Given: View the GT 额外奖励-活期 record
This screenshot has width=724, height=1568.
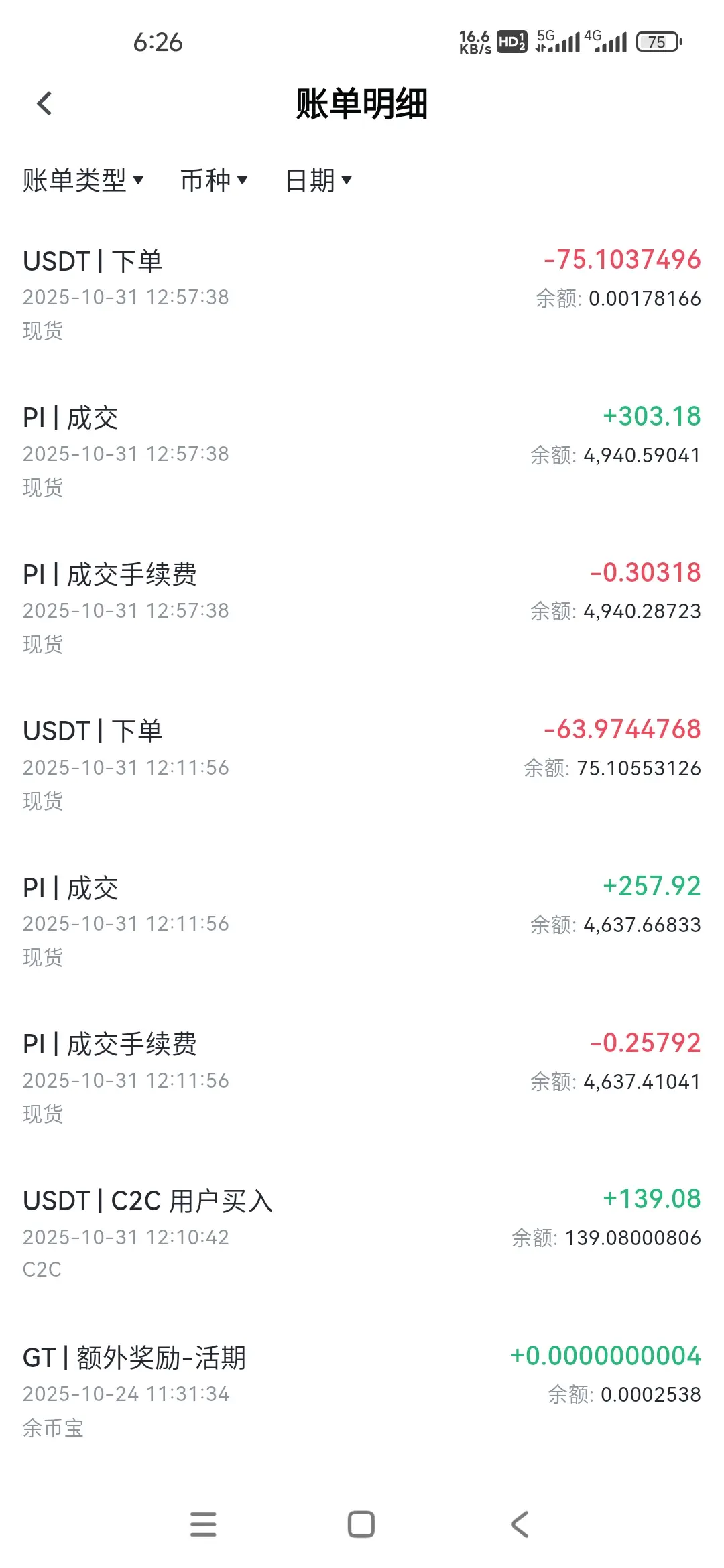Looking at the screenshot, I should 362,1391.
